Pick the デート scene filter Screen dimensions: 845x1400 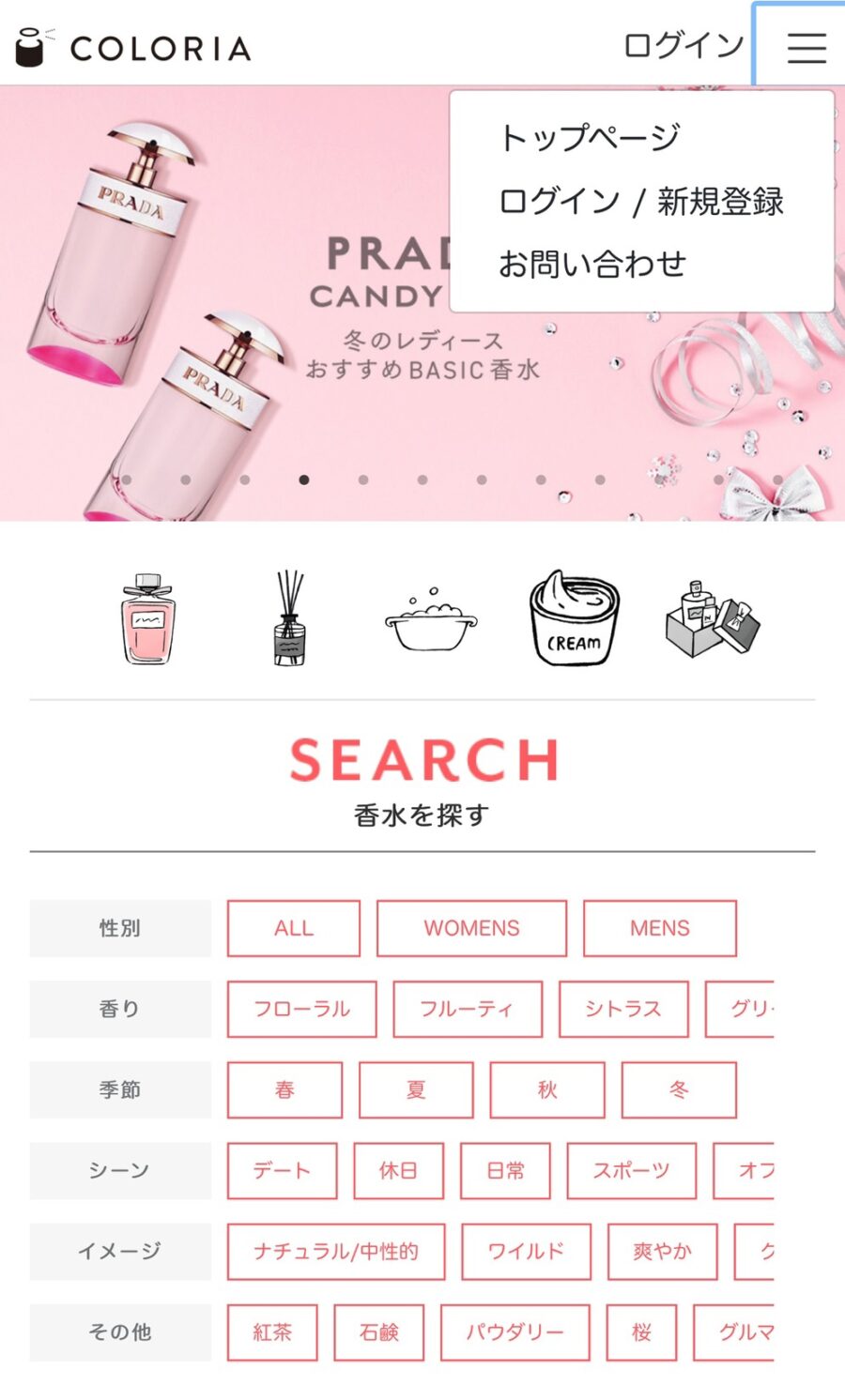tap(282, 1170)
